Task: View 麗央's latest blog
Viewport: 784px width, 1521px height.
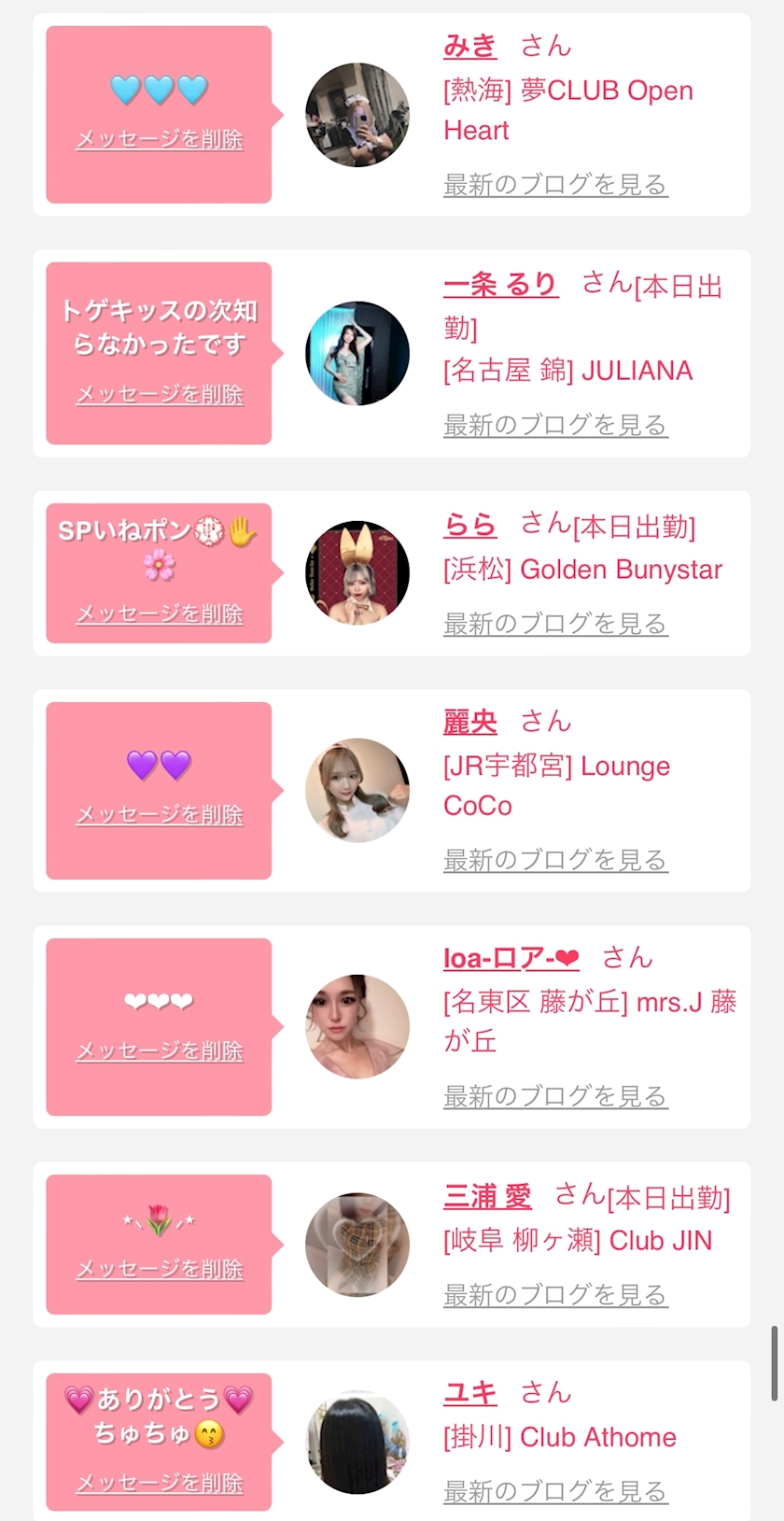Action: (x=555, y=860)
